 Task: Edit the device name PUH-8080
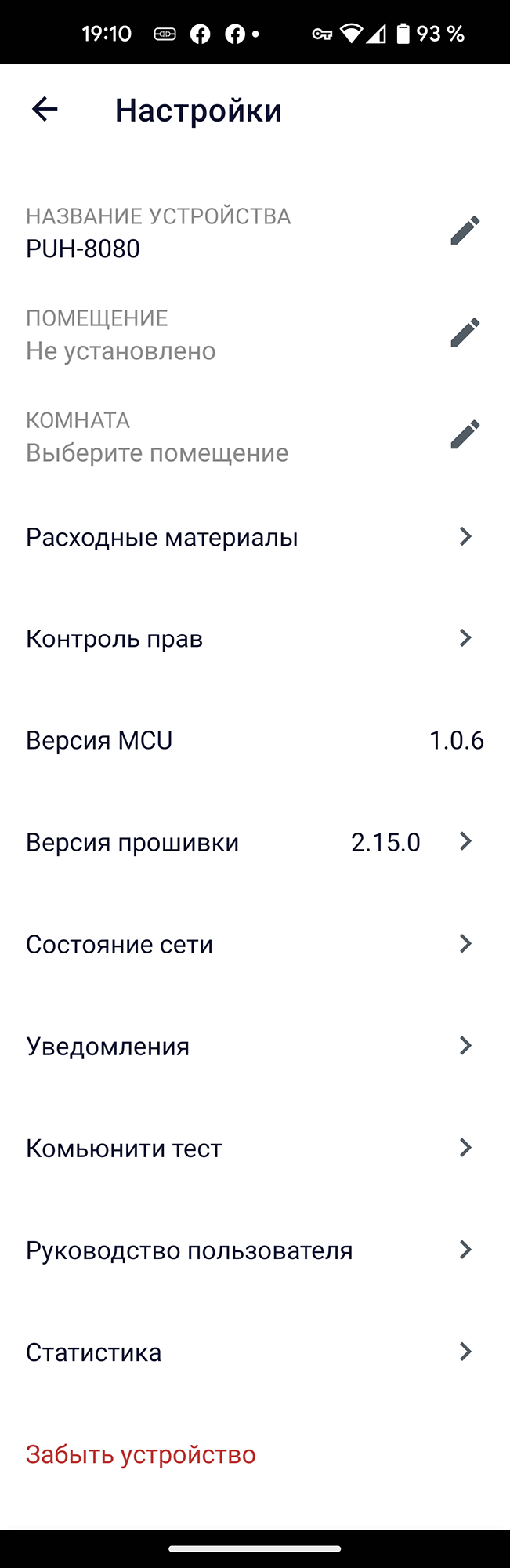click(x=465, y=230)
